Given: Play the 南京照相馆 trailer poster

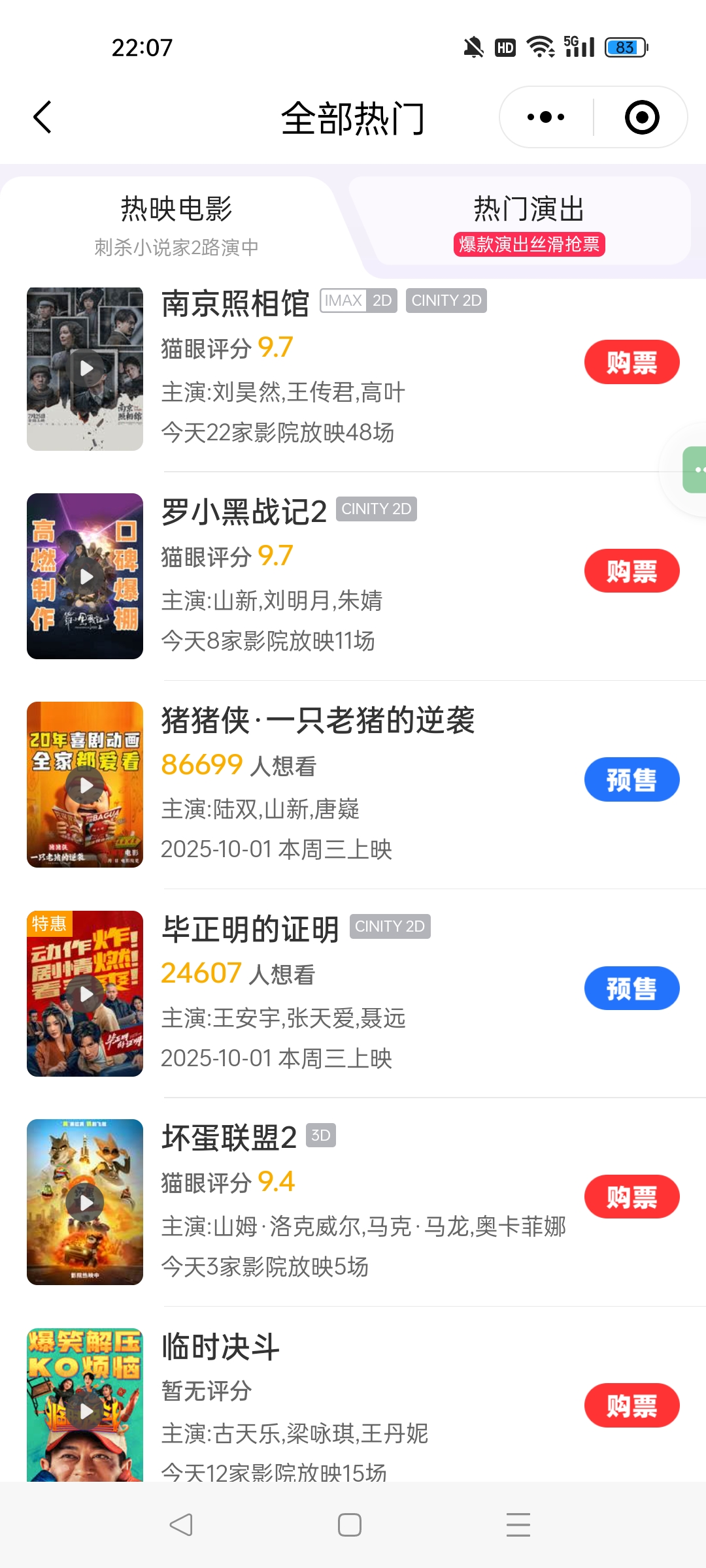Looking at the screenshot, I should pos(86,368).
